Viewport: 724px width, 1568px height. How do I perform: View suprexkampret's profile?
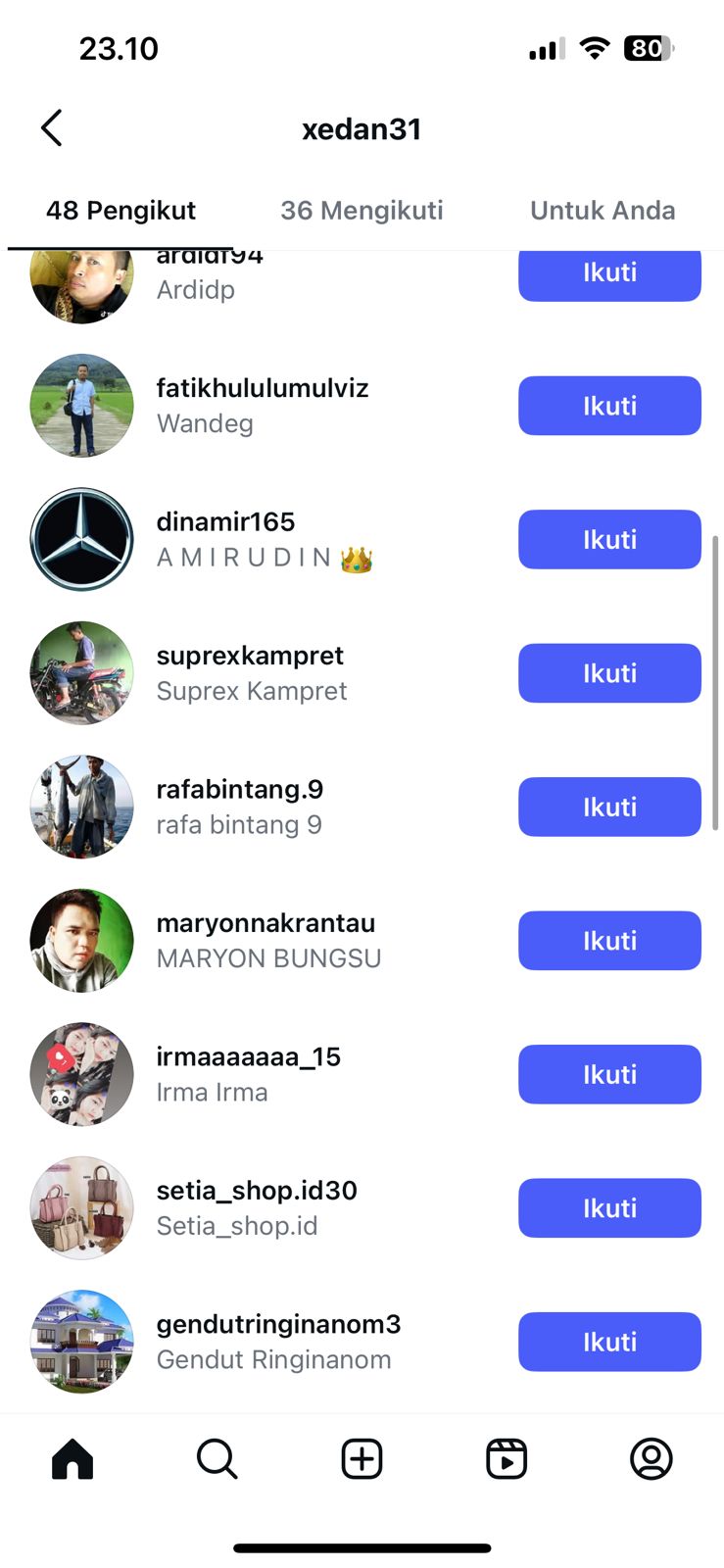(x=250, y=656)
